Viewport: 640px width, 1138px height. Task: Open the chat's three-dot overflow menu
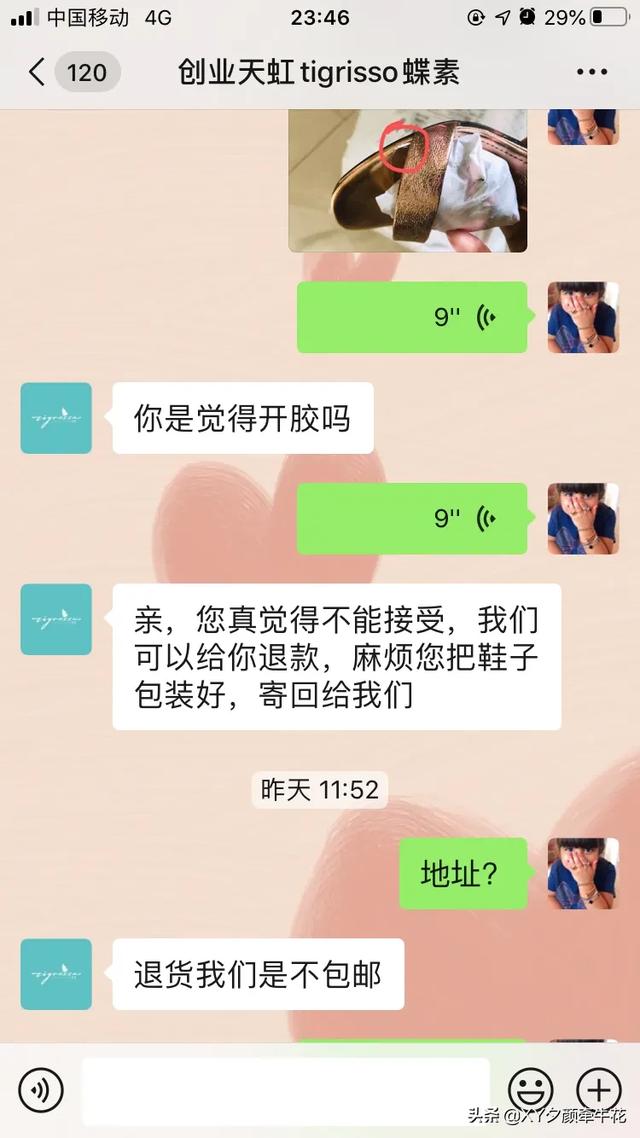coord(592,72)
